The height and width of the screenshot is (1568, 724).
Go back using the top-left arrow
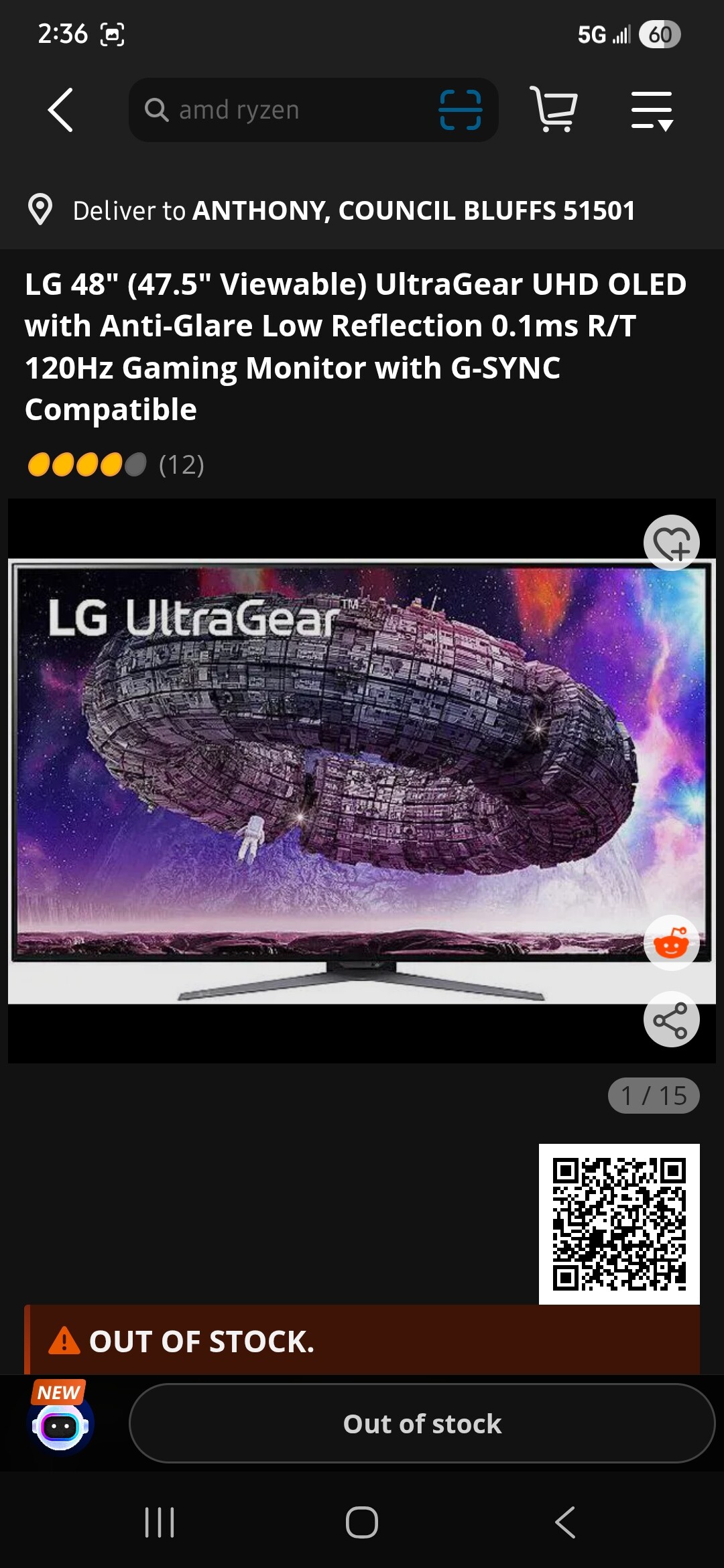[x=60, y=110]
